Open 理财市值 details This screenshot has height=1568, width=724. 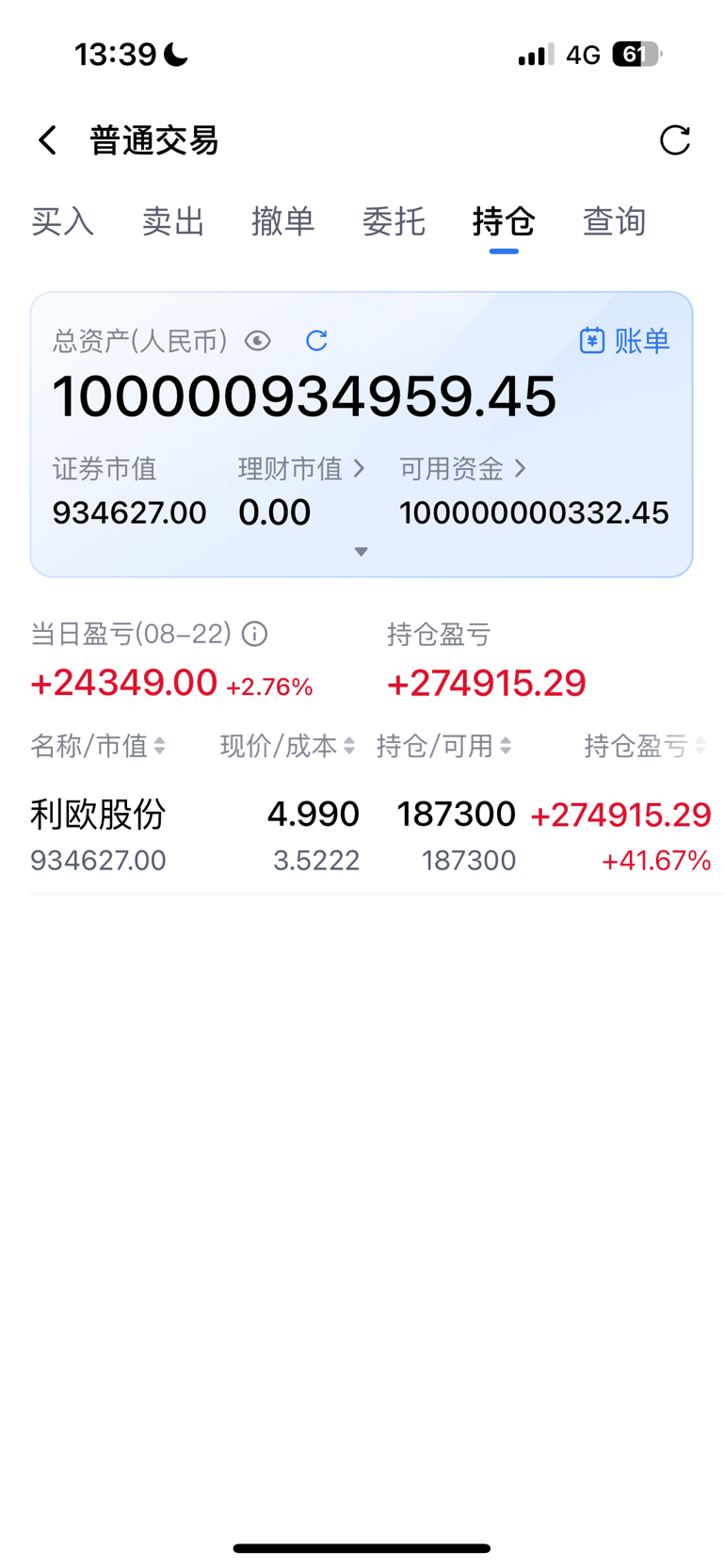pyautogui.click(x=301, y=469)
